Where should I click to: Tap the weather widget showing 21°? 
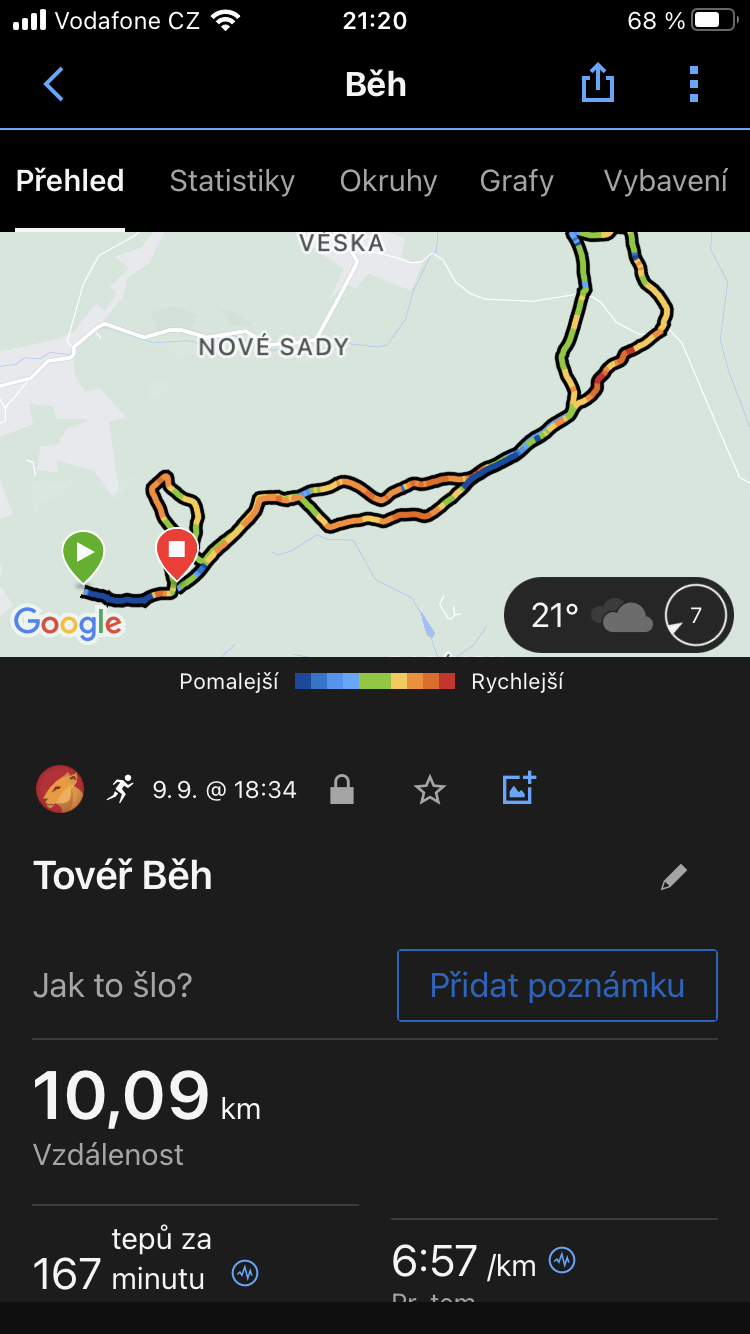click(x=618, y=615)
